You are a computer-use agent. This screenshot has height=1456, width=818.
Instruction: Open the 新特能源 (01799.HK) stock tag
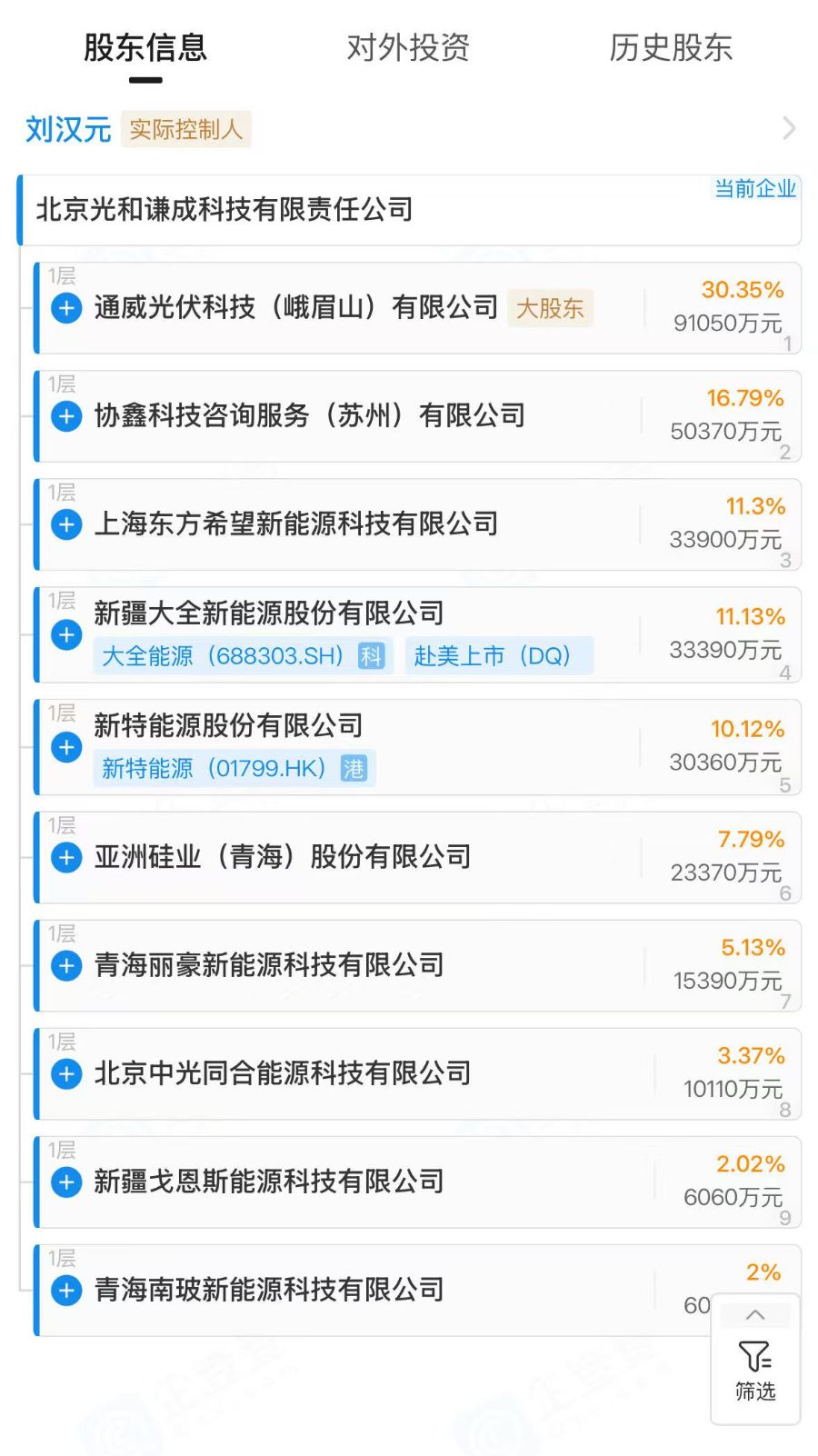pyautogui.click(x=234, y=769)
